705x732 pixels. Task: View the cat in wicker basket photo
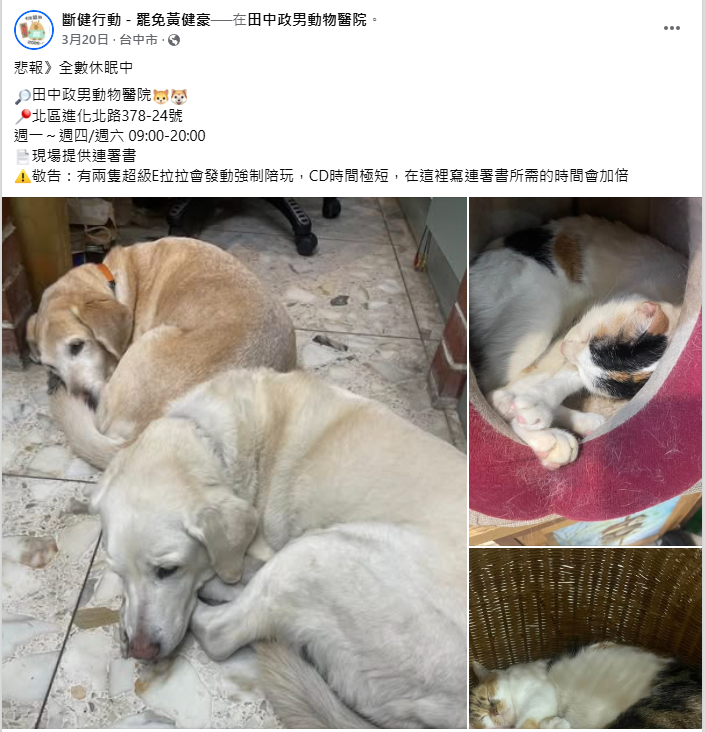pos(585,638)
